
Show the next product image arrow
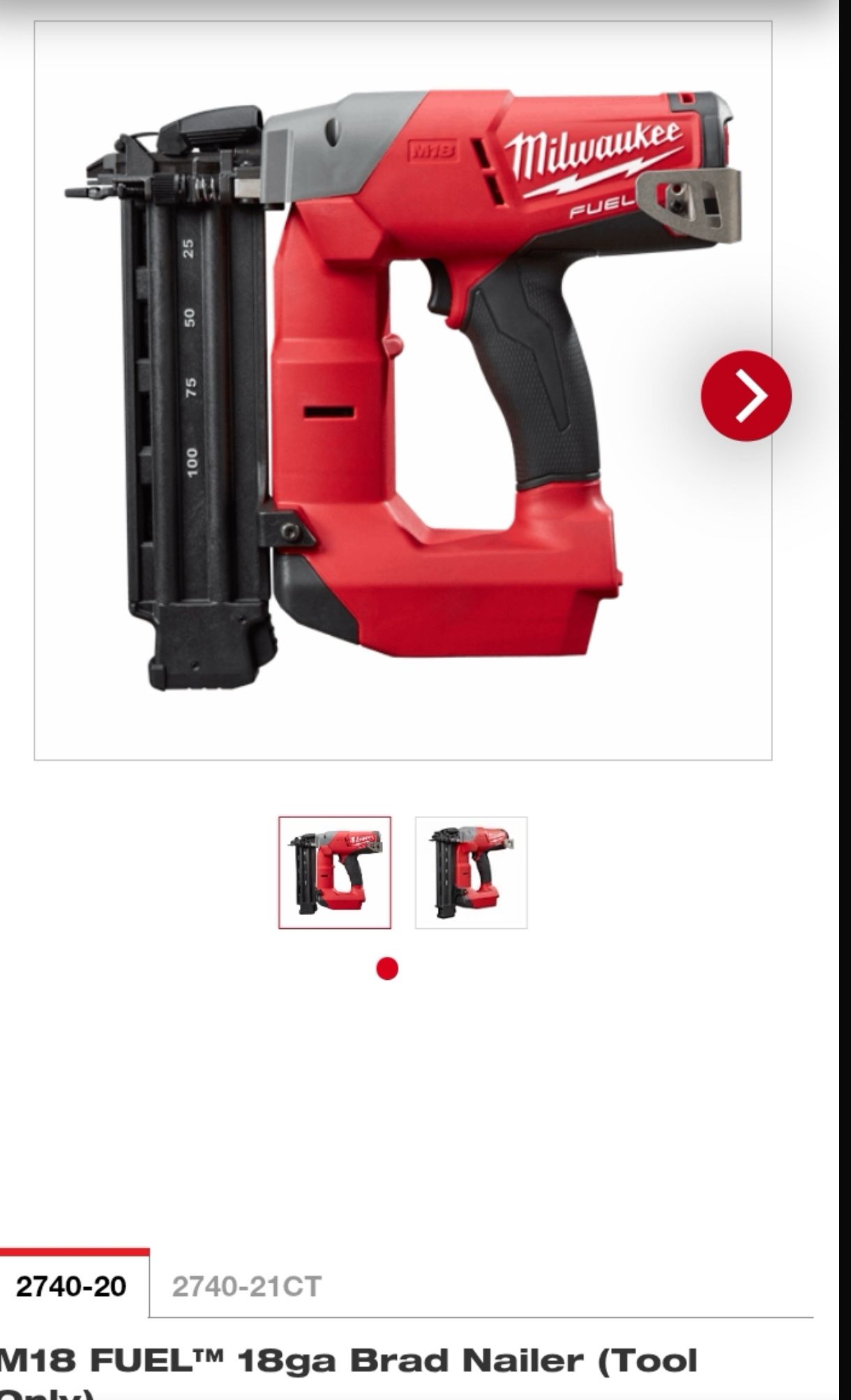tap(746, 396)
